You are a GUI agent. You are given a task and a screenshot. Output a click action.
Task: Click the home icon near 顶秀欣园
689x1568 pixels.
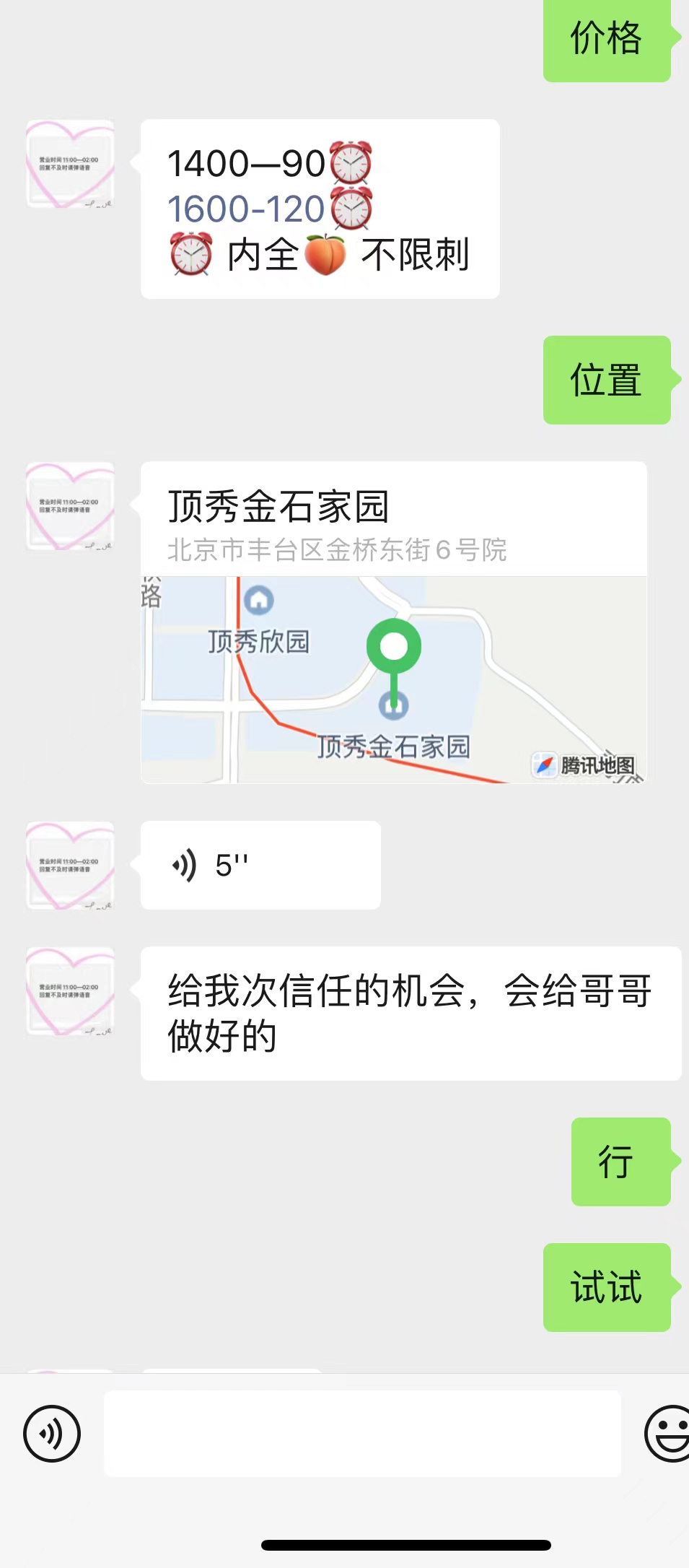[x=257, y=598]
